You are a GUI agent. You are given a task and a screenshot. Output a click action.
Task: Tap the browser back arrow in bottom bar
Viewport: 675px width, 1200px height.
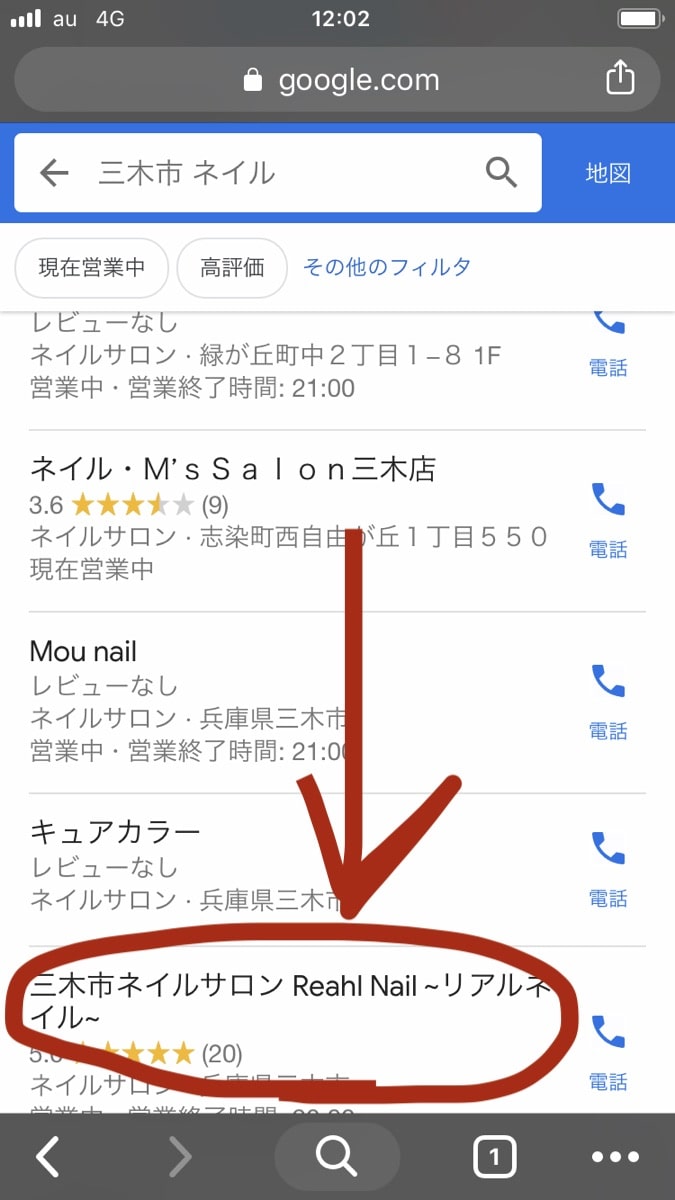tap(48, 1157)
